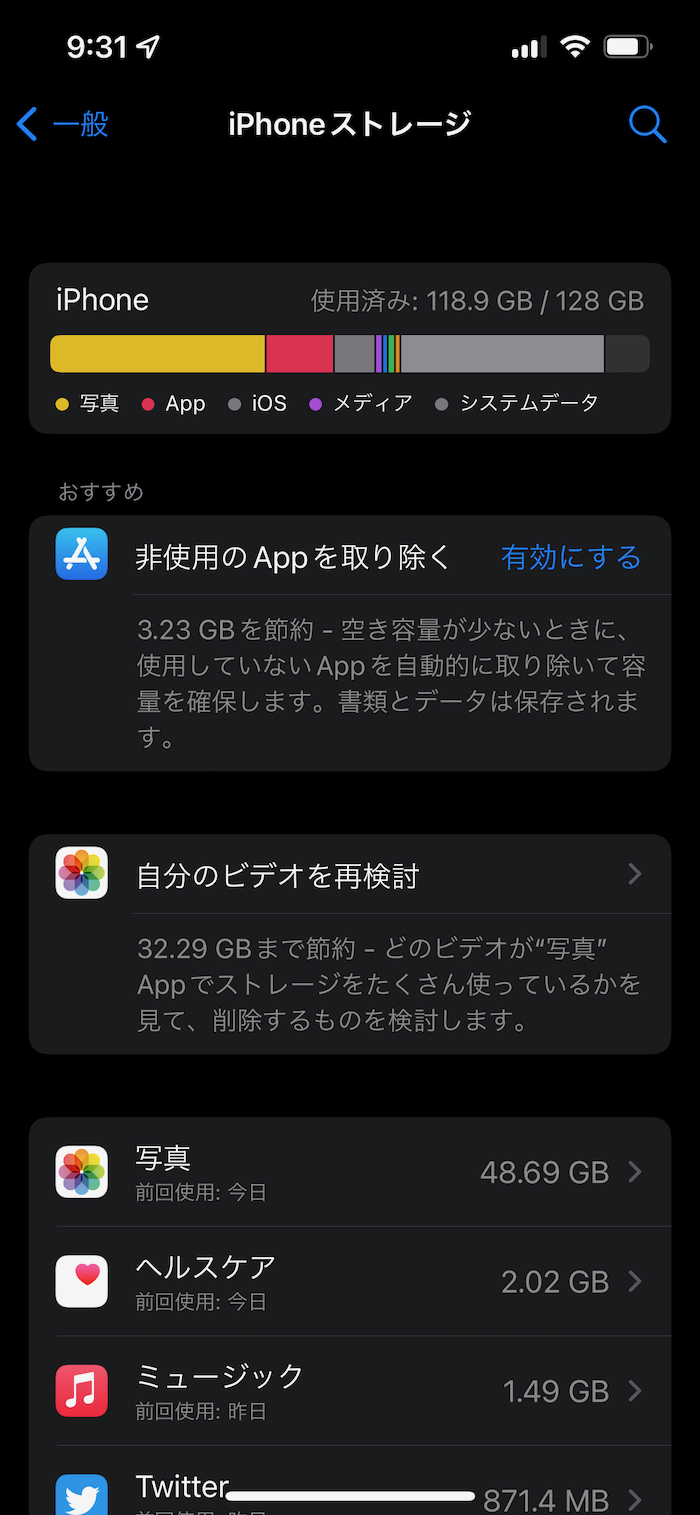Viewport: 700px width, 1515px height.
Task: Open 写真 storage details
Action: coord(350,1172)
